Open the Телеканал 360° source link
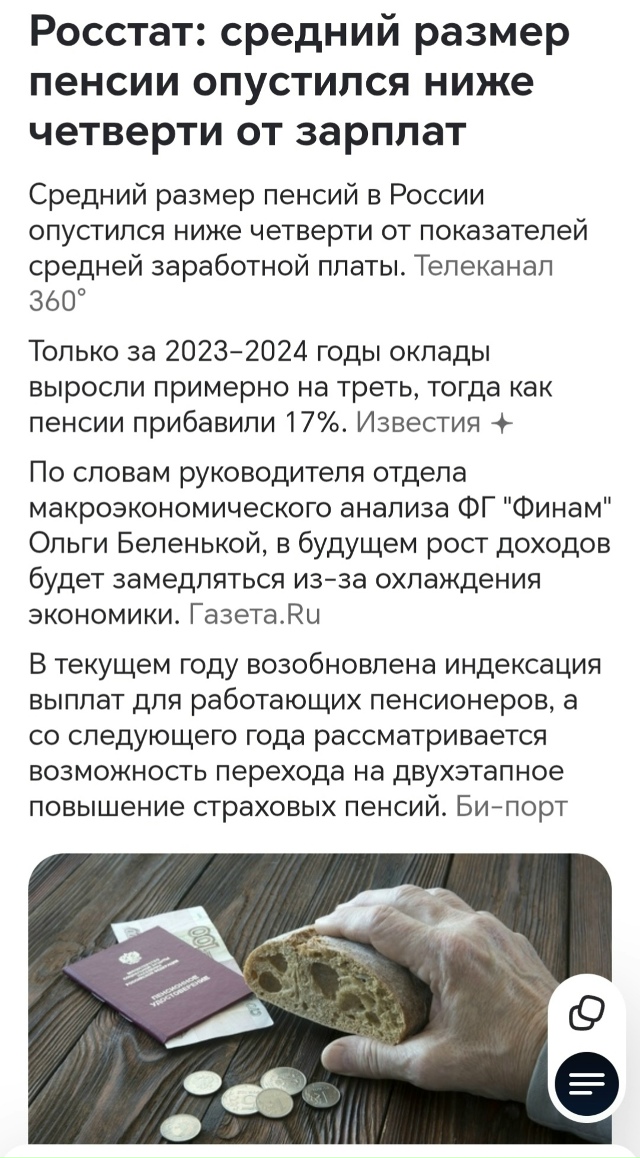640x1158 pixels. tap(483, 266)
